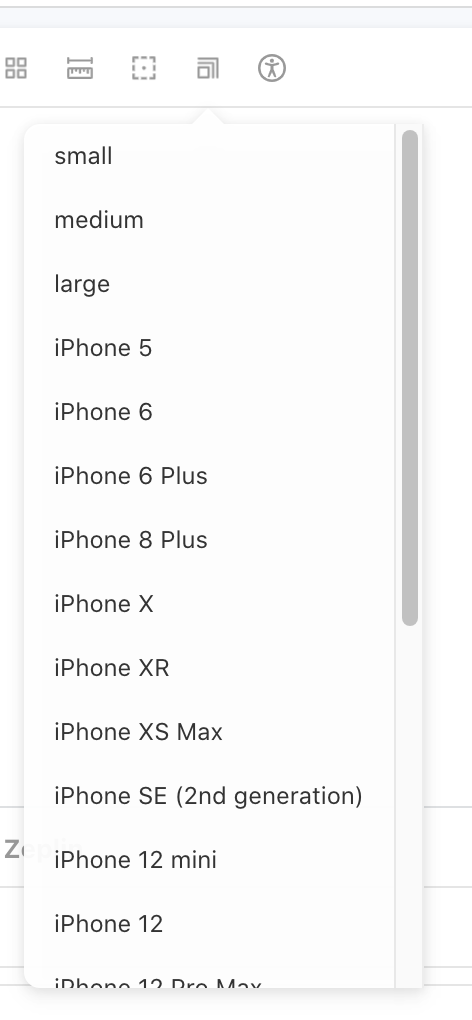Toggle the measure ruler tool
This screenshot has height=1020, width=472.
80,68
